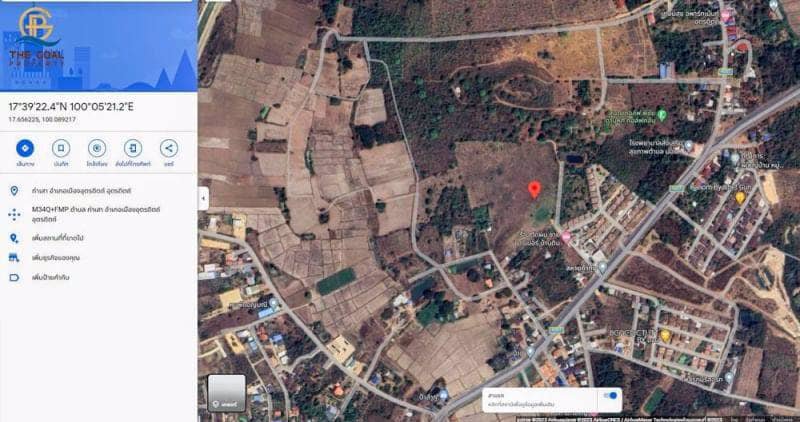Start directions to the pinned coordinates

26,148
